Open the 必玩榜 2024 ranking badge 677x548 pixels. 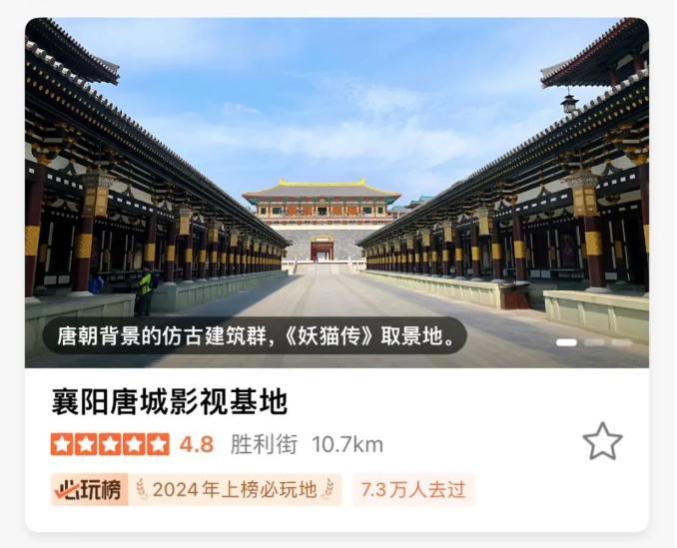coord(196,490)
